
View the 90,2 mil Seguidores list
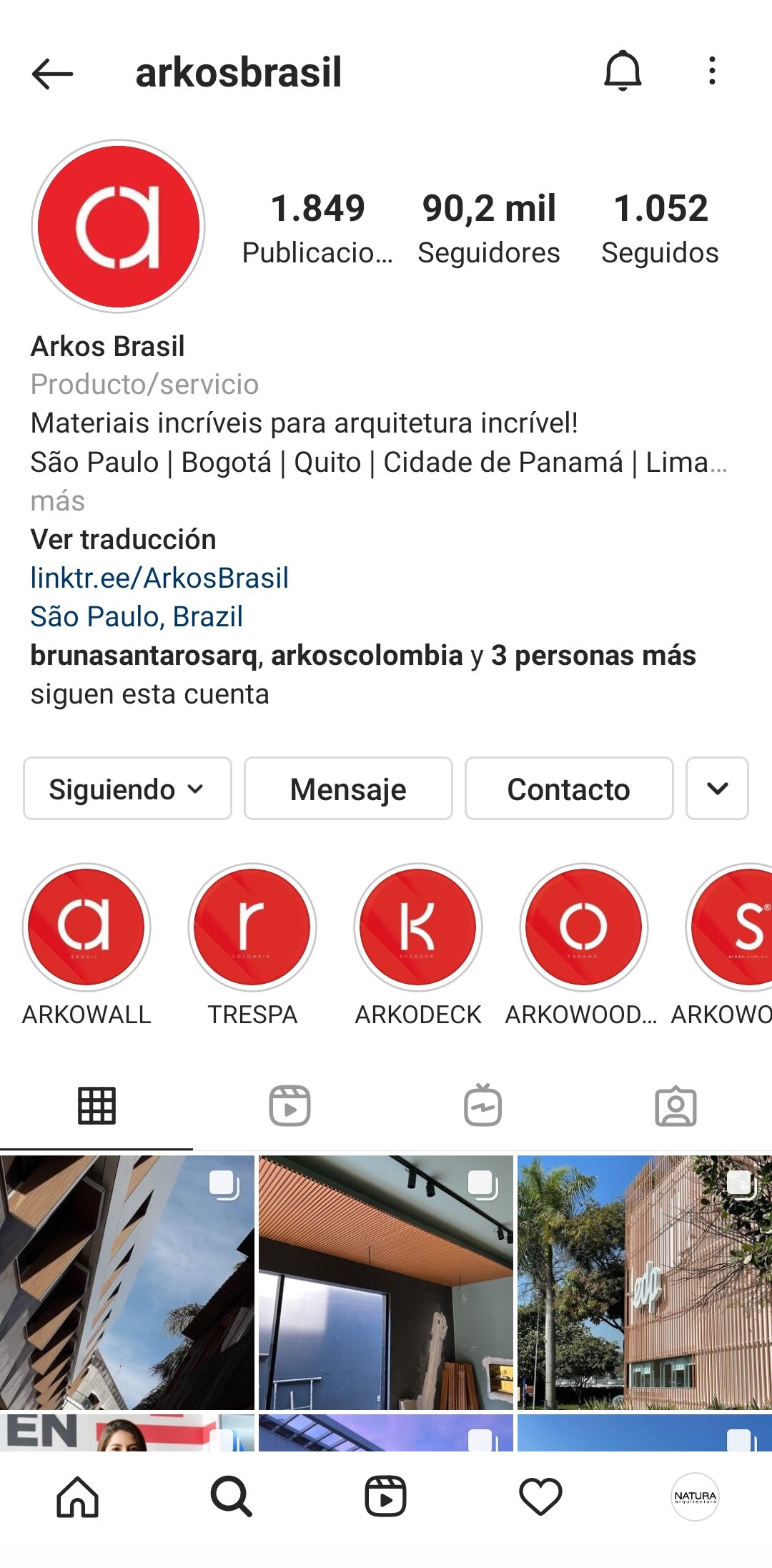(489, 229)
